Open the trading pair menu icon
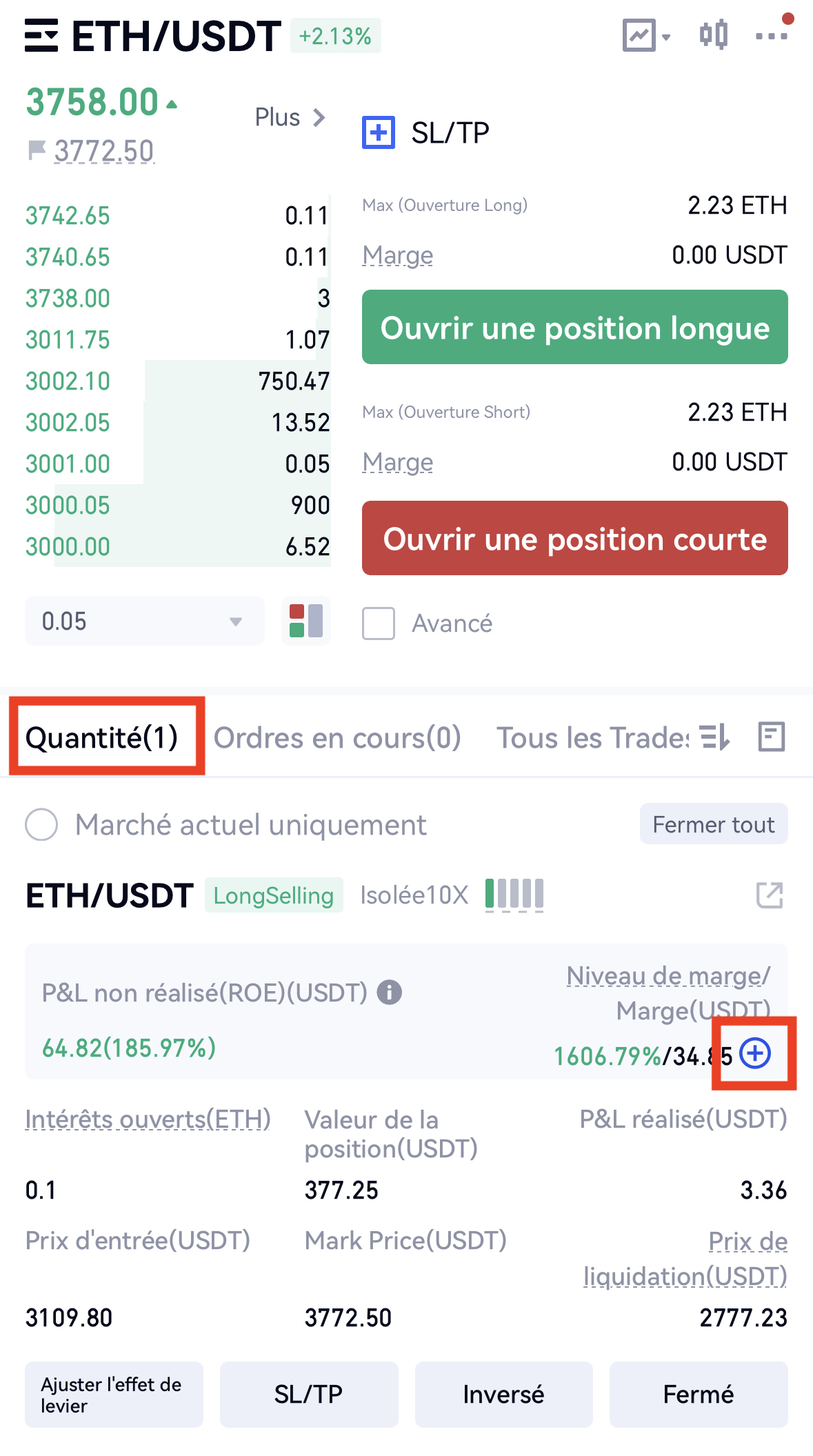The width and height of the screenshot is (813, 1456). (41, 36)
